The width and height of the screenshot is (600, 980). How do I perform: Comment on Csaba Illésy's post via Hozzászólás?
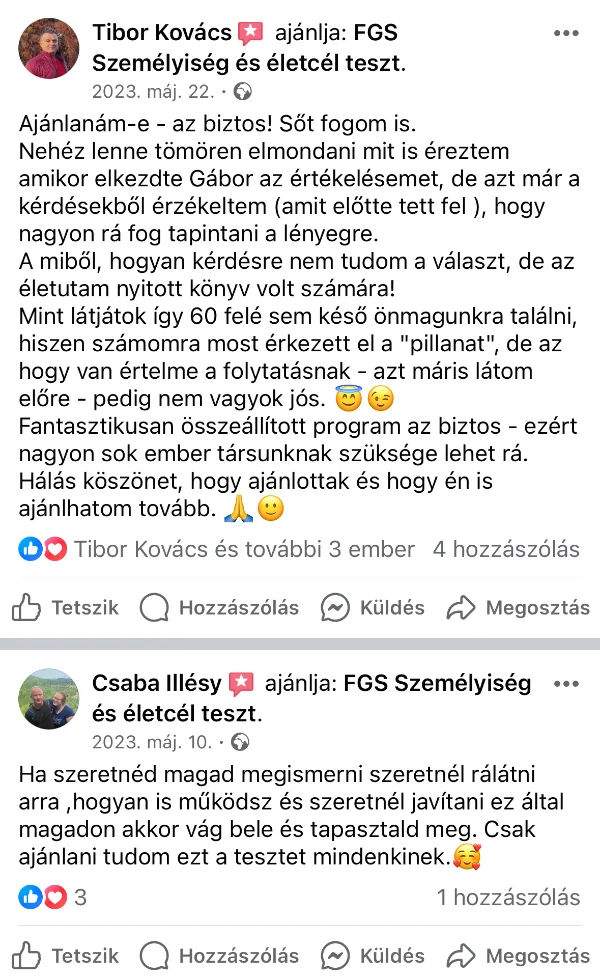click(x=219, y=955)
